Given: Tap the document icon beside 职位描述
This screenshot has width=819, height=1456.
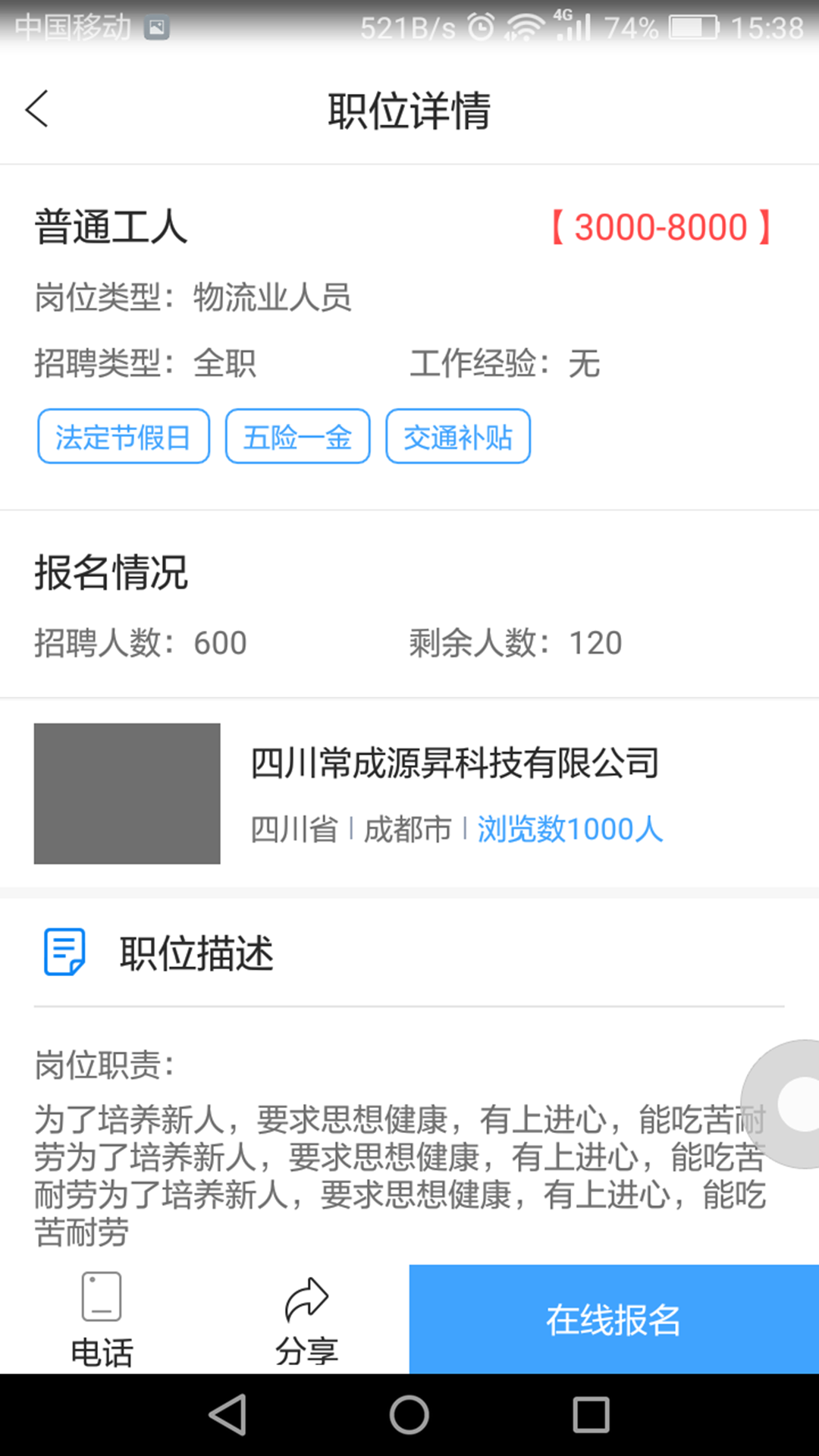Looking at the screenshot, I should point(64,953).
